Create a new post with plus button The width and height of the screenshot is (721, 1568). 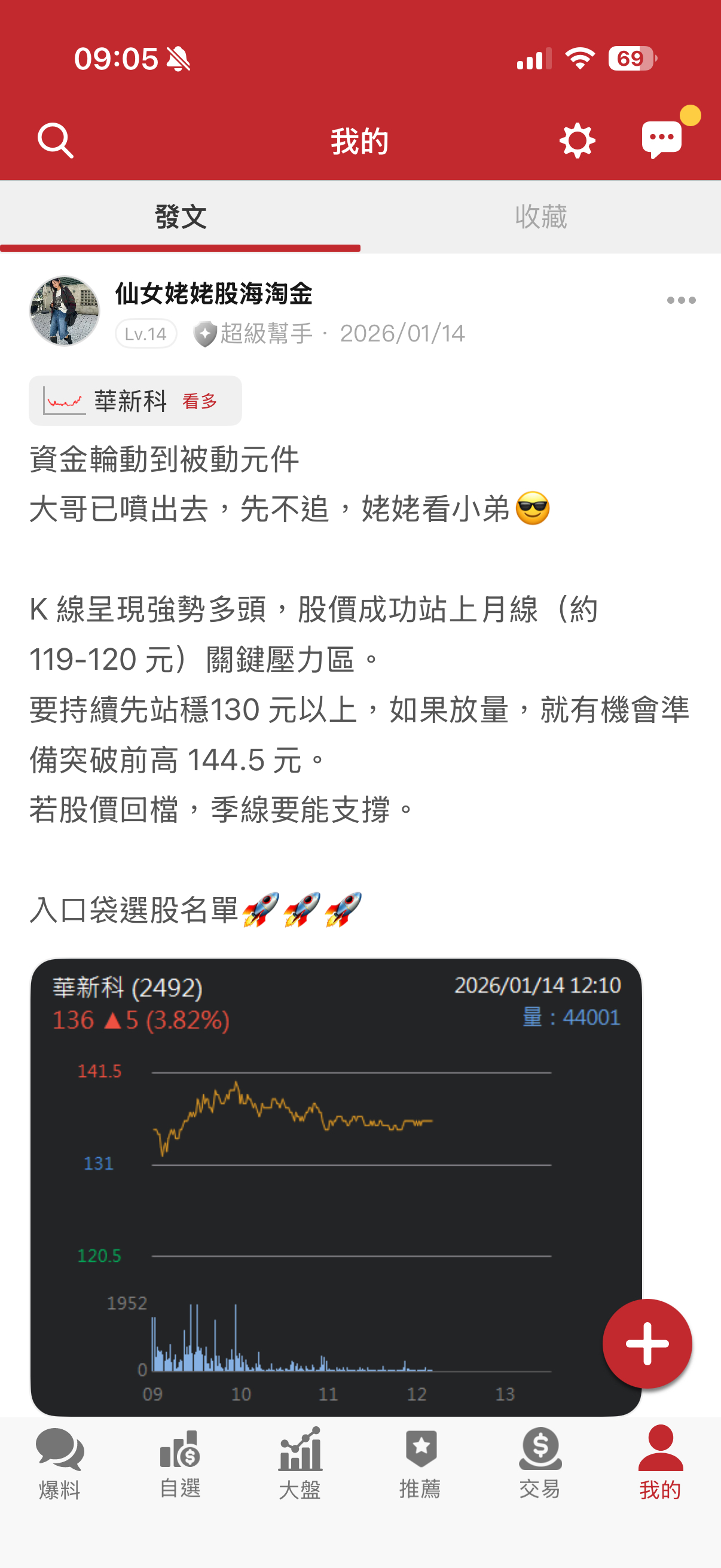click(647, 1343)
